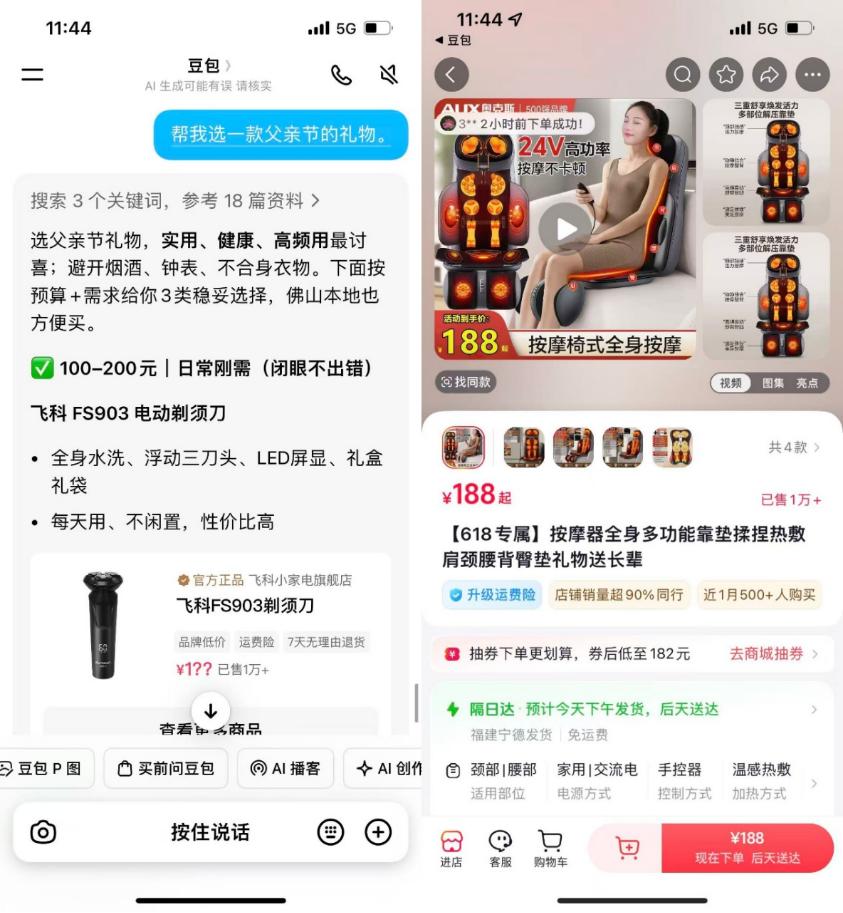This screenshot has height=913, width=843.
Task: Buy now for ¥188
Action: tap(748, 848)
